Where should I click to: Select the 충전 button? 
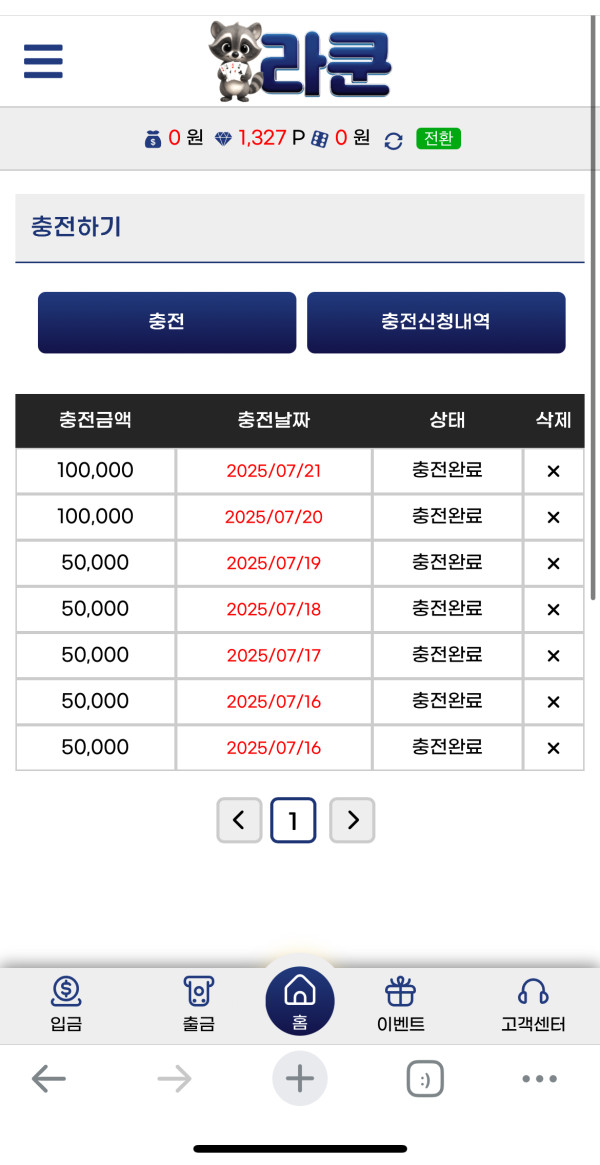(167, 322)
